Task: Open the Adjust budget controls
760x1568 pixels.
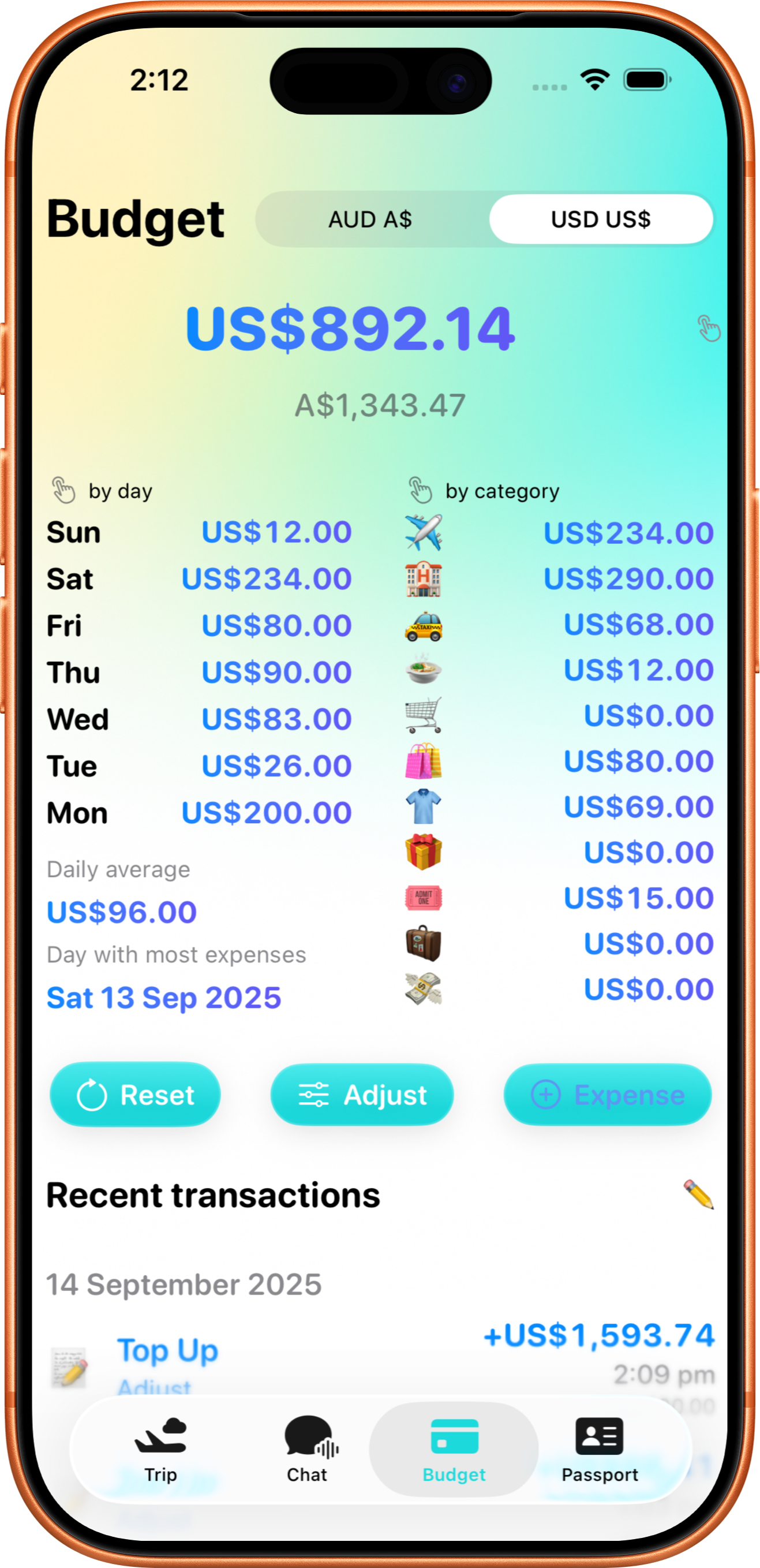Action: (362, 1095)
